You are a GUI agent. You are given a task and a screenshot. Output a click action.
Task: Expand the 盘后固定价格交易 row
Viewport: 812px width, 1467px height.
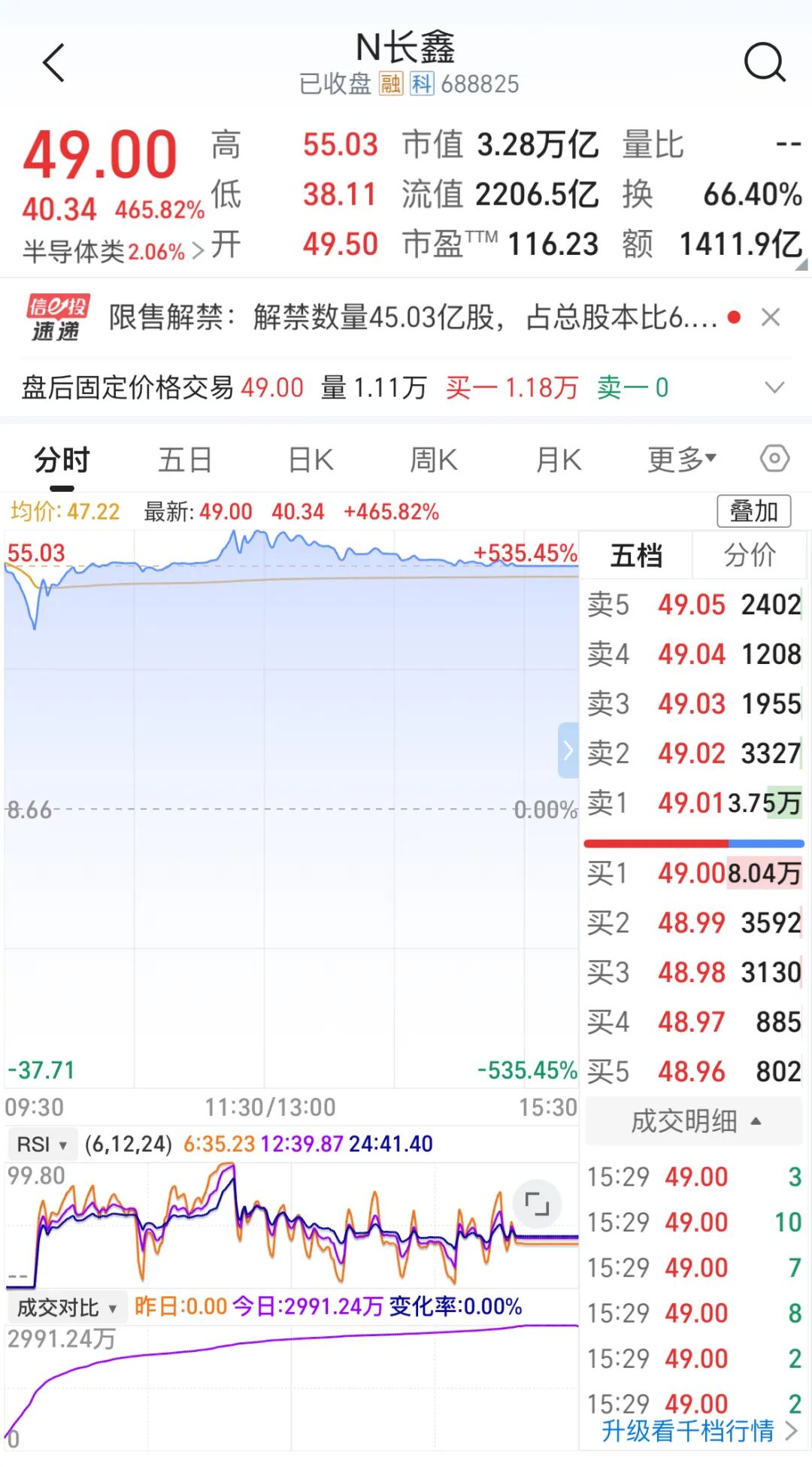[x=774, y=388]
